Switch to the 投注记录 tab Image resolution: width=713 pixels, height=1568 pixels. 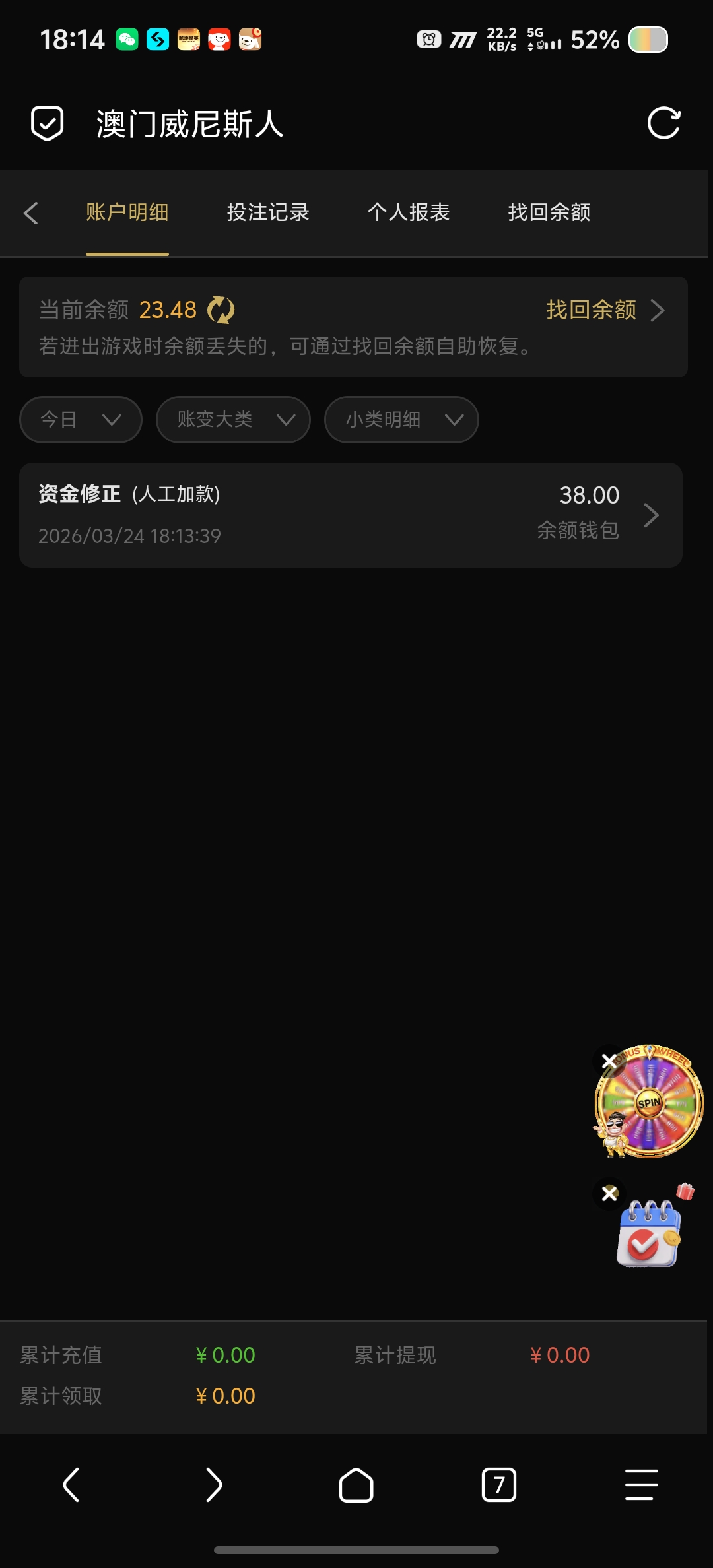268,212
